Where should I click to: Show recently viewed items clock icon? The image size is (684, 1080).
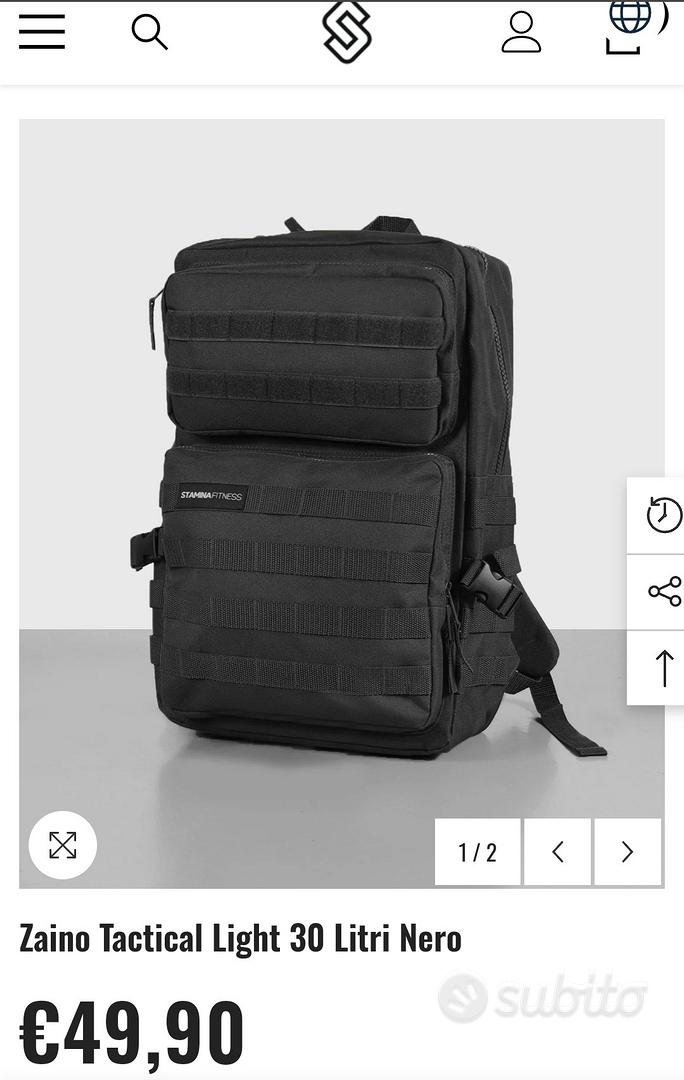tap(663, 515)
